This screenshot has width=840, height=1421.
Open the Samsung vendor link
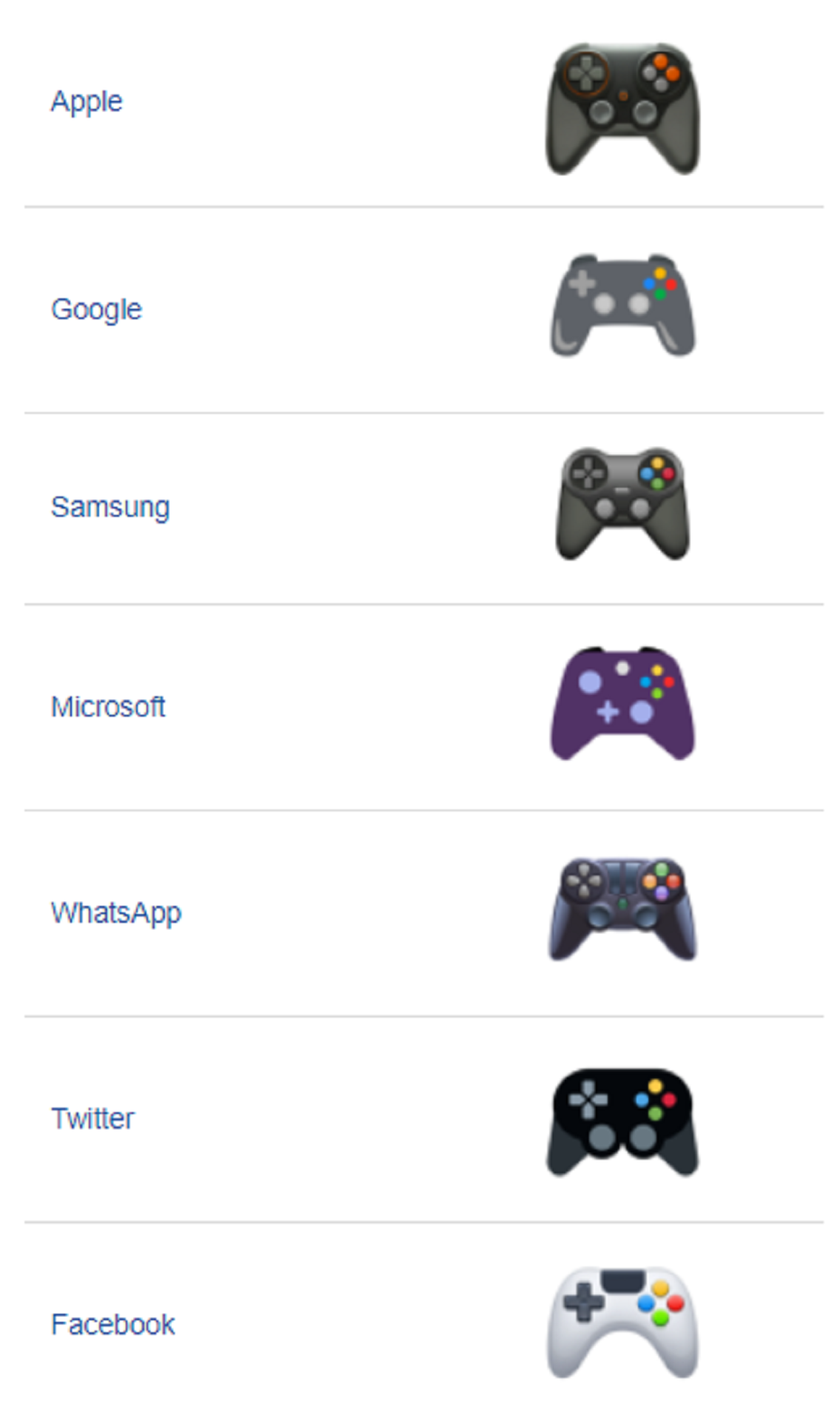coord(110,508)
